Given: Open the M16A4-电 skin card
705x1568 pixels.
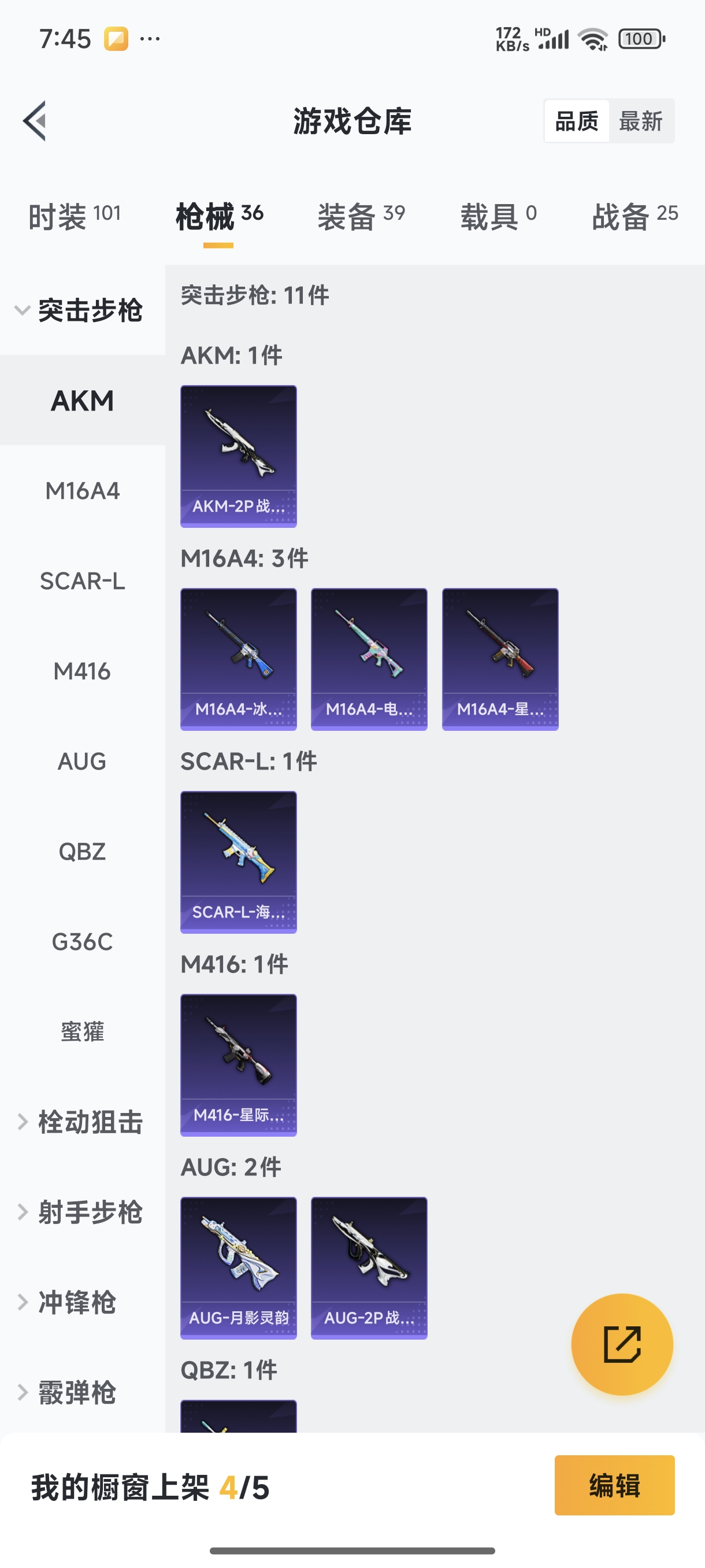Looking at the screenshot, I should tap(369, 659).
